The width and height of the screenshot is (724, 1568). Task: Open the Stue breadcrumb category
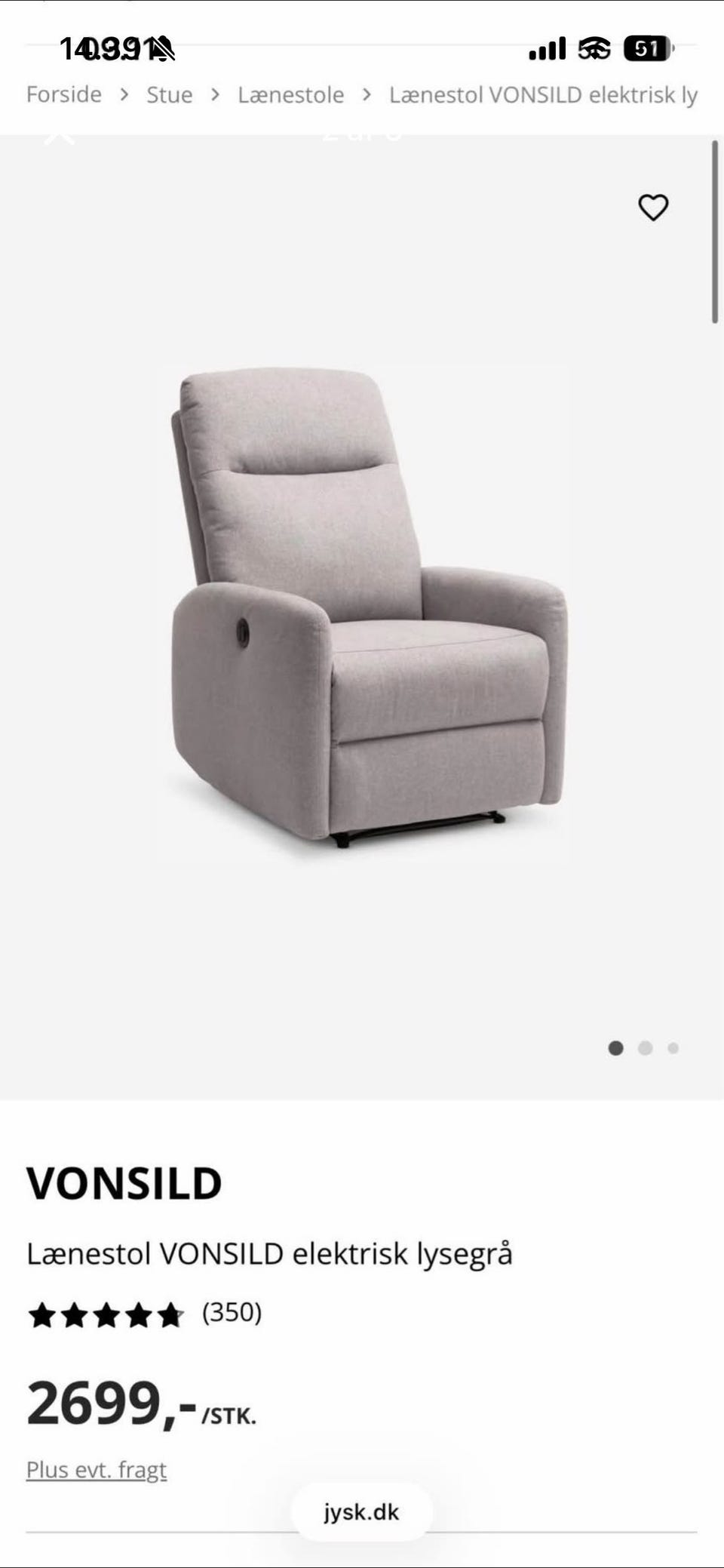coord(170,94)
